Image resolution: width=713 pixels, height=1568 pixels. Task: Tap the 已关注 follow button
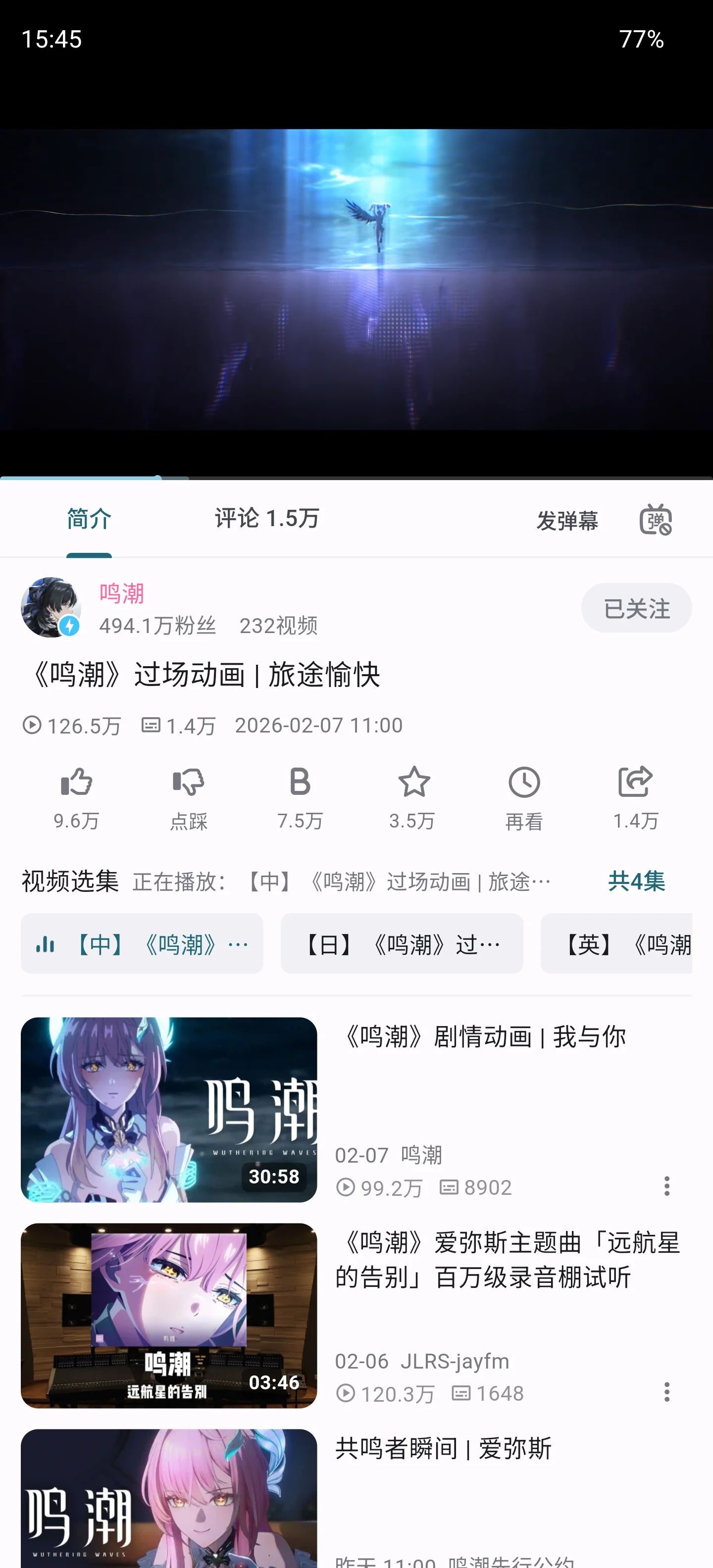(x=636, y=607)
